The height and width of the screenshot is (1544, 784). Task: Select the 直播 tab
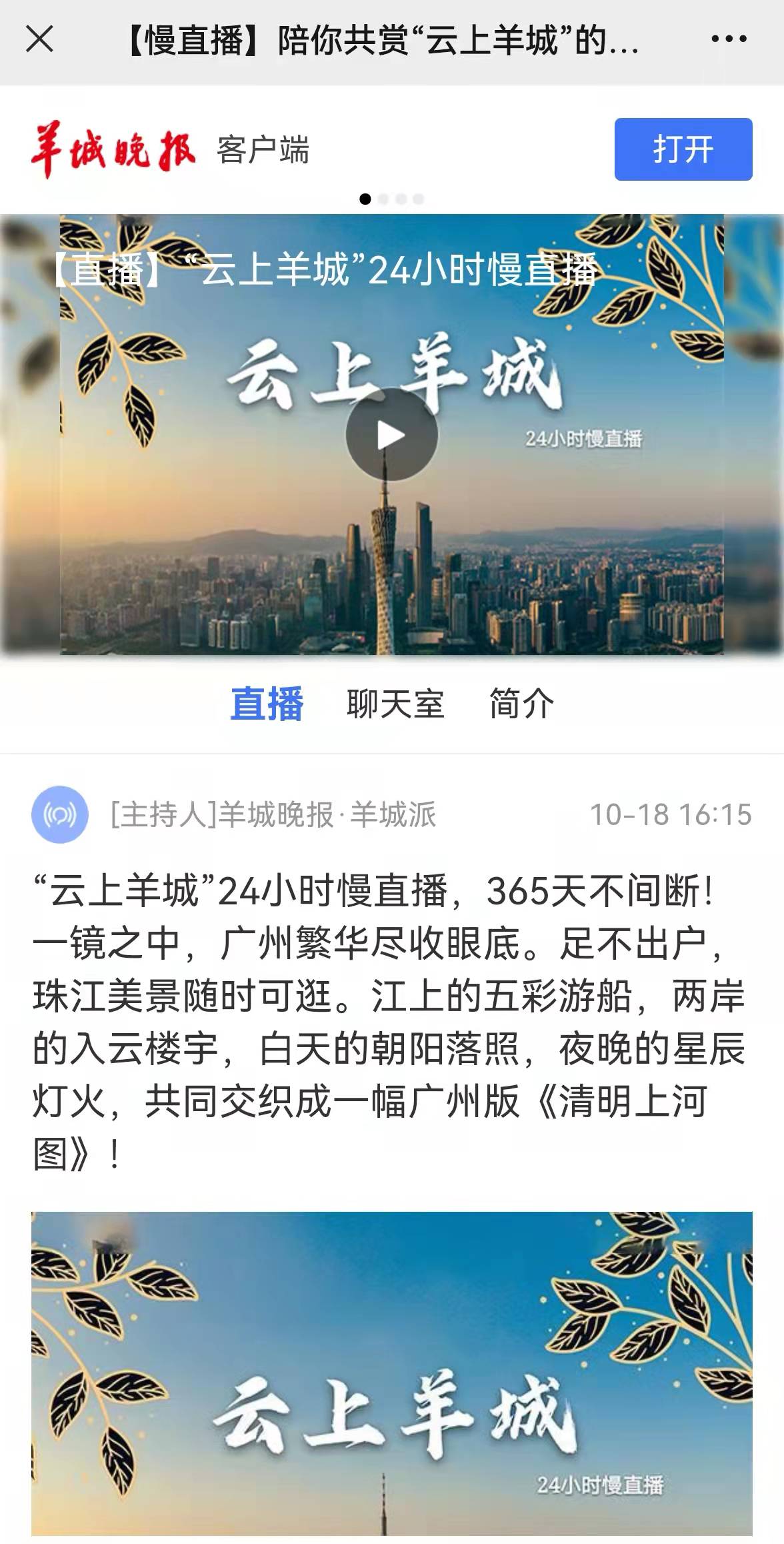tap(267, 704)
